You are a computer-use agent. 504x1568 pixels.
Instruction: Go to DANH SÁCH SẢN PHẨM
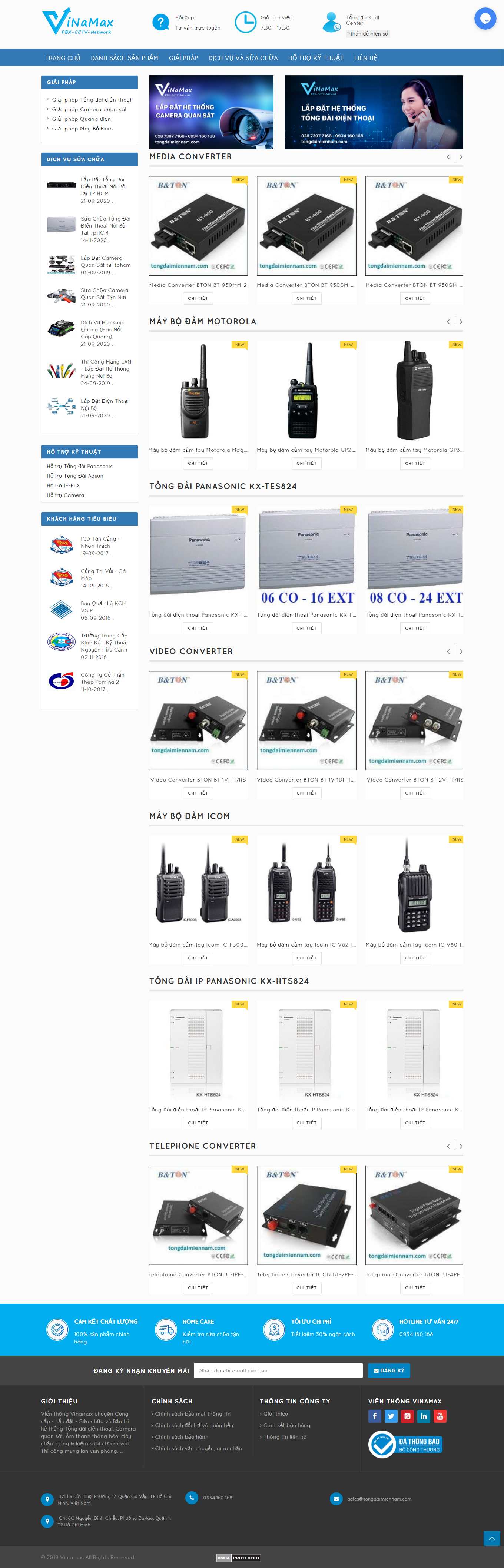click(124, 58)
